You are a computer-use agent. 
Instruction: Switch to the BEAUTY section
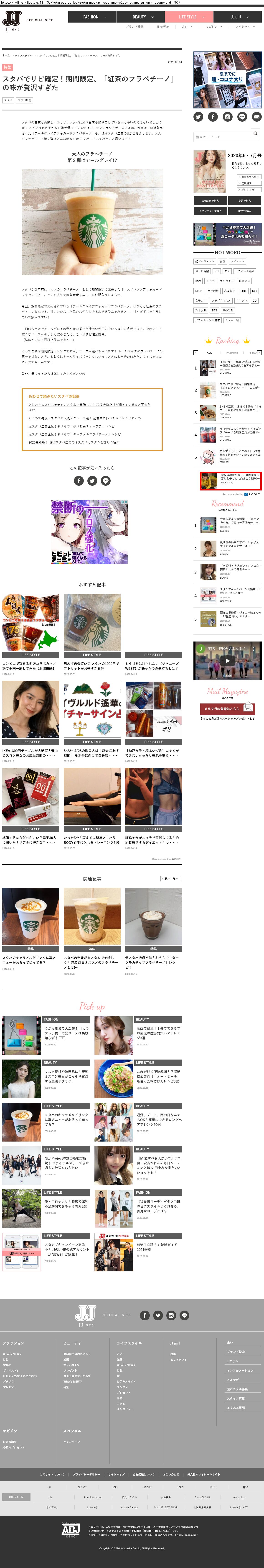pyautogui.click(x=139, y=17)
